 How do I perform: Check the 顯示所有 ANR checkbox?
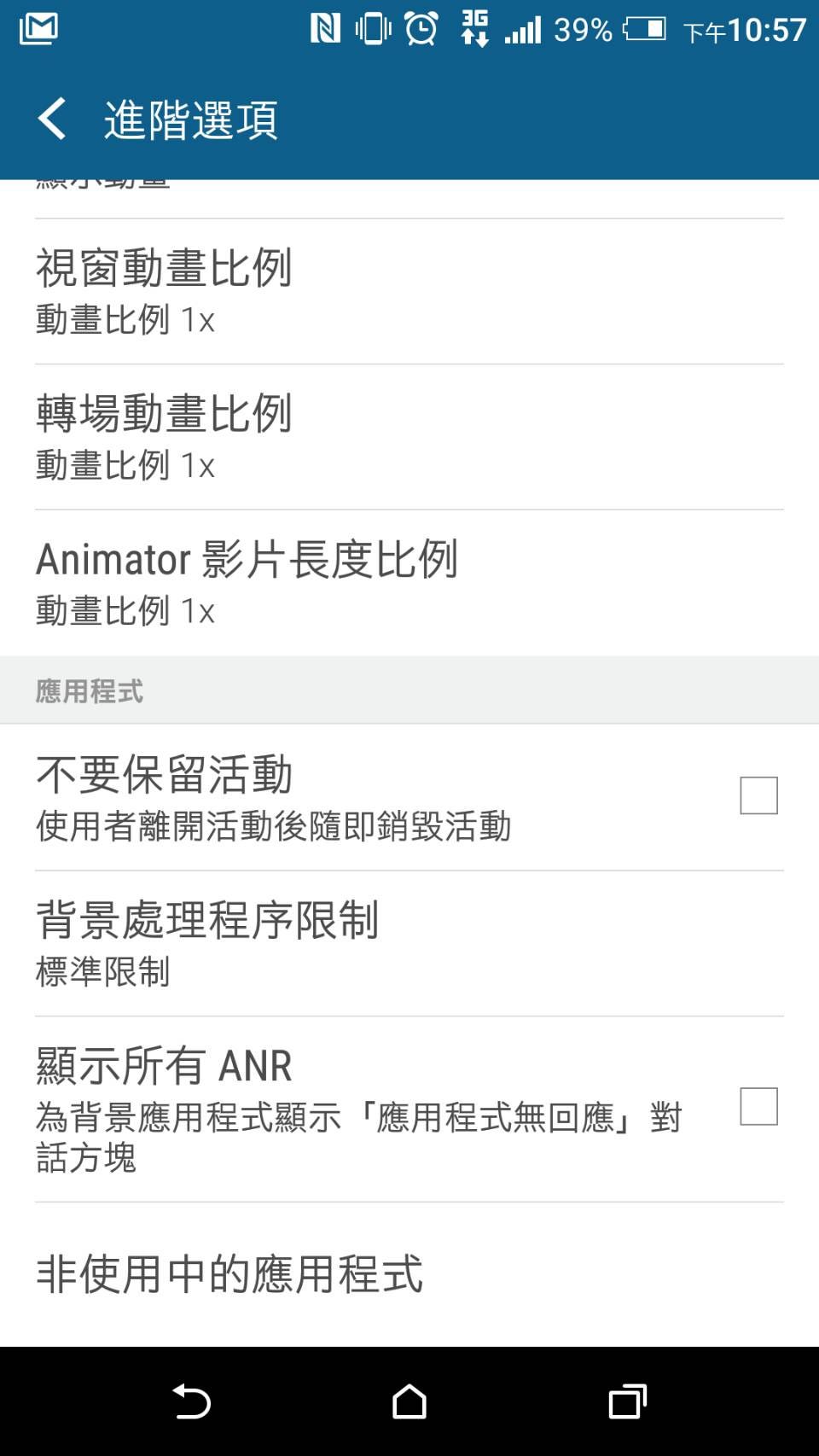pos(758,1106)
